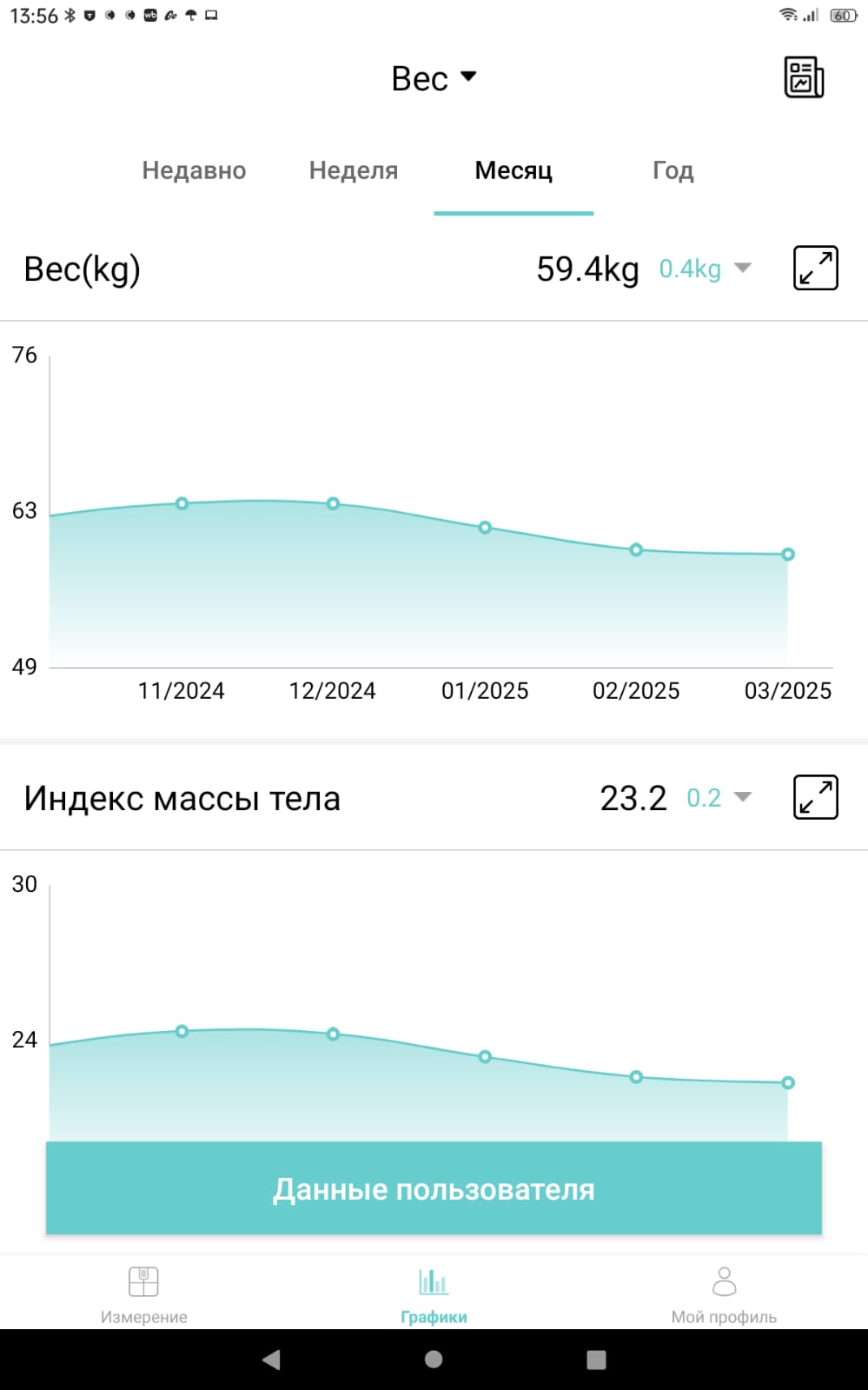Go to the Измерение tab

(144, 1294)
